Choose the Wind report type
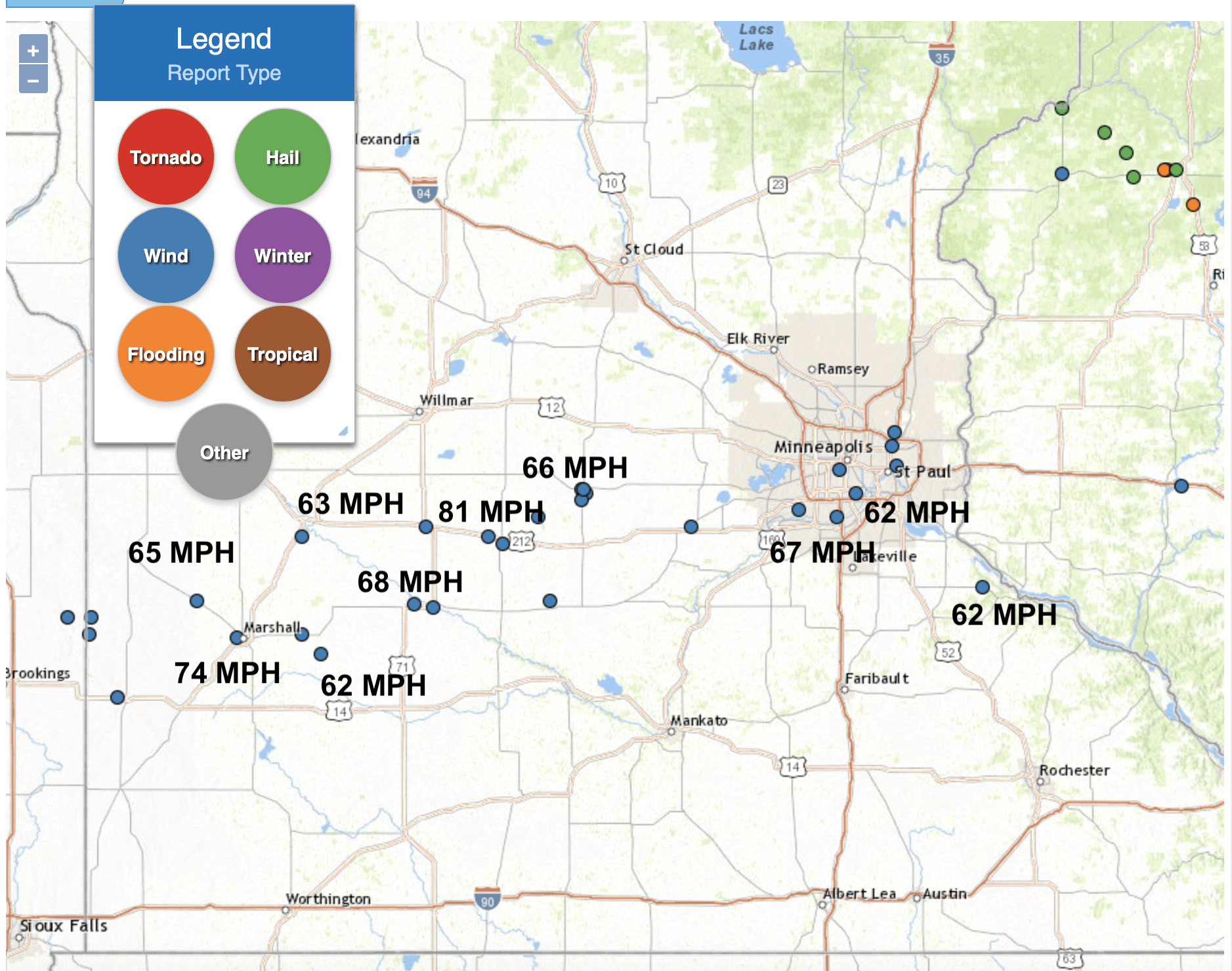Image resolution: width=1232 pixels, height=971 pixels. tap(166, 256)
